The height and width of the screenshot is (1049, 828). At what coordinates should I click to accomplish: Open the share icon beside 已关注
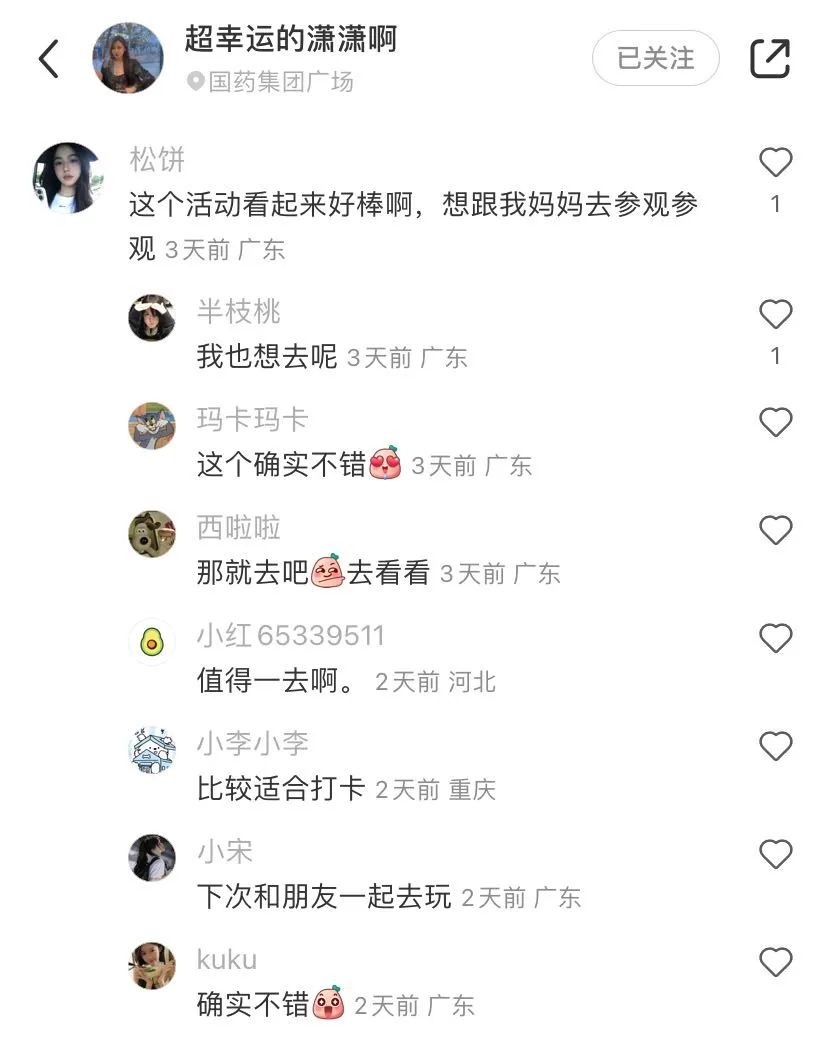tap(770, 59)
